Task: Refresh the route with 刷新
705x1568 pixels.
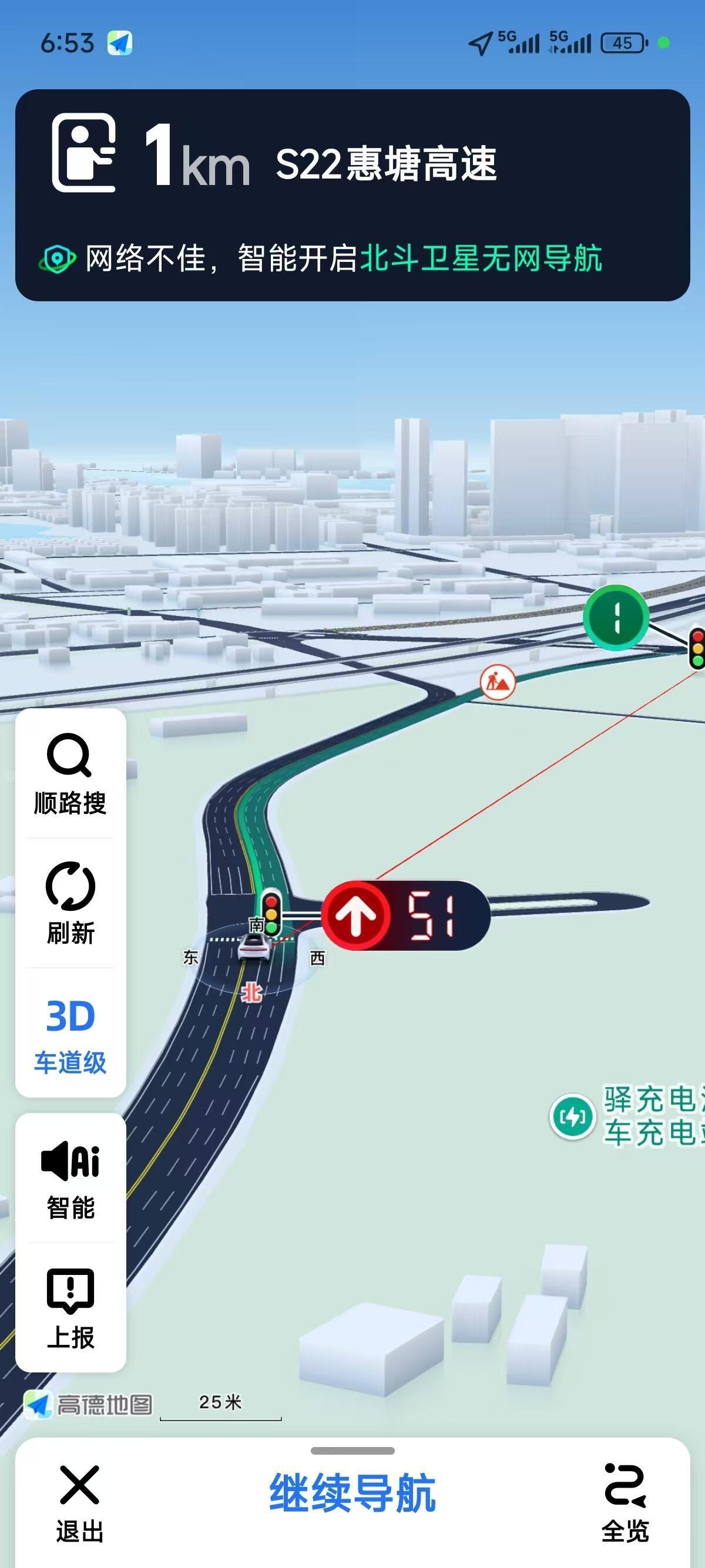Action: 70,903
